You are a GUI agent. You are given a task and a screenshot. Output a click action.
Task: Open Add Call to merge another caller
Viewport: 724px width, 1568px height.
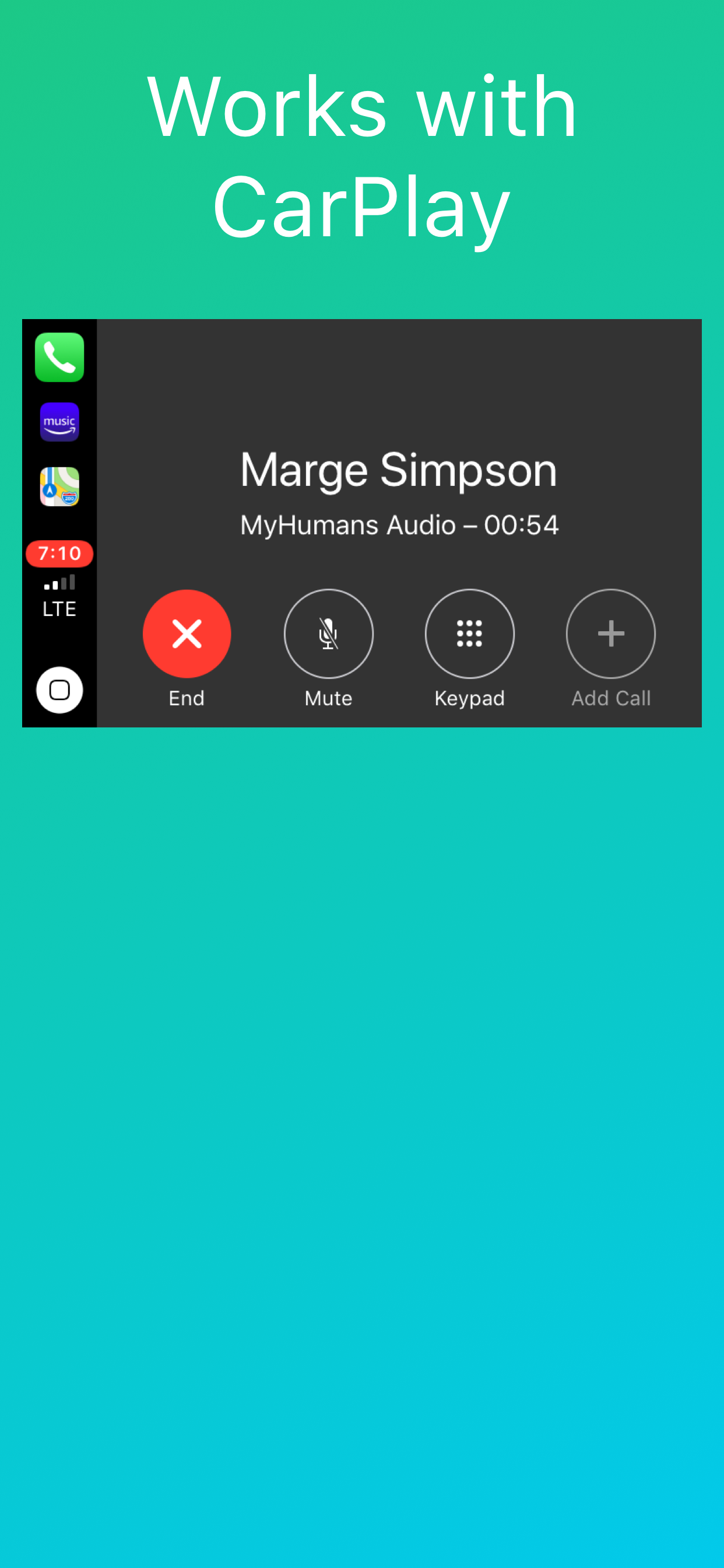(611, 633)
